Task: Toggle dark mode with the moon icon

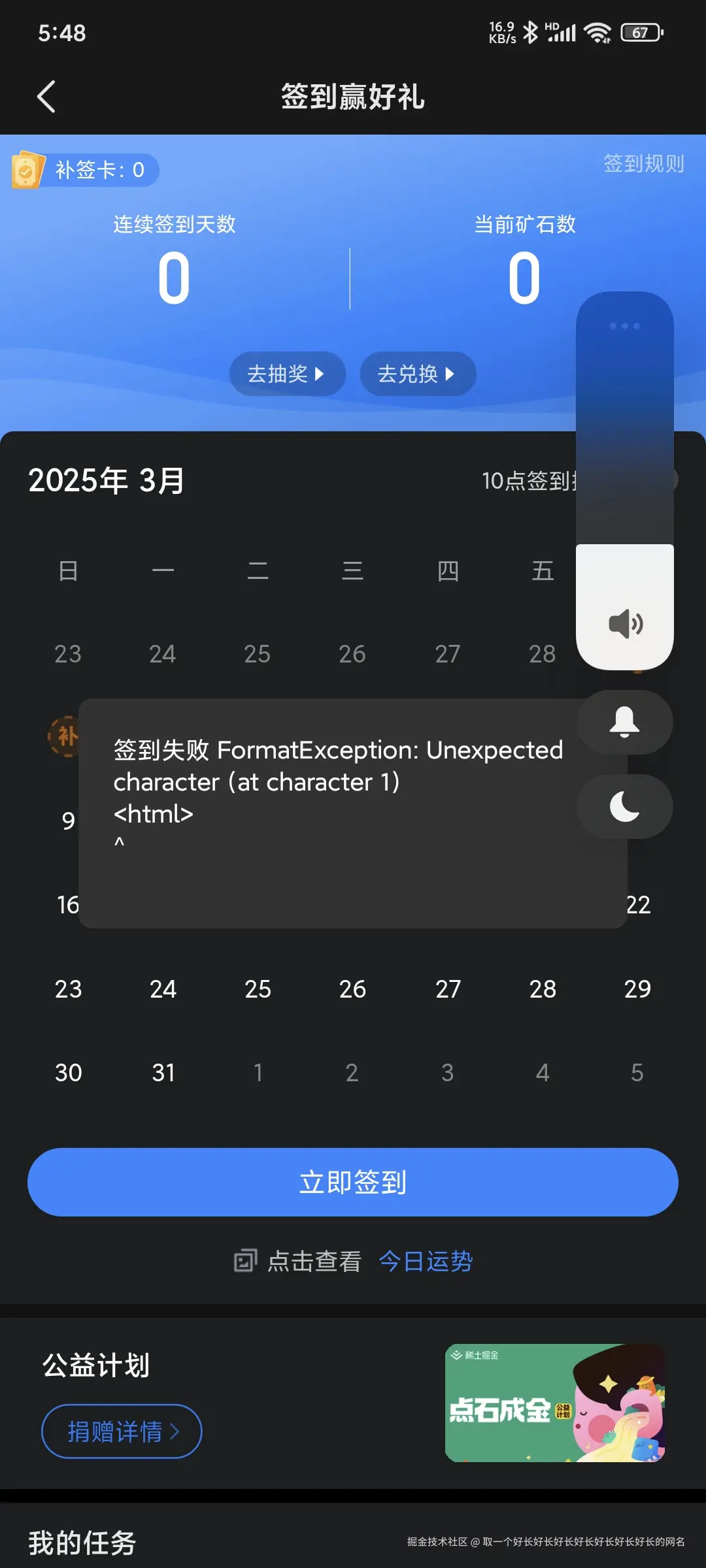Action: point(624,807)
